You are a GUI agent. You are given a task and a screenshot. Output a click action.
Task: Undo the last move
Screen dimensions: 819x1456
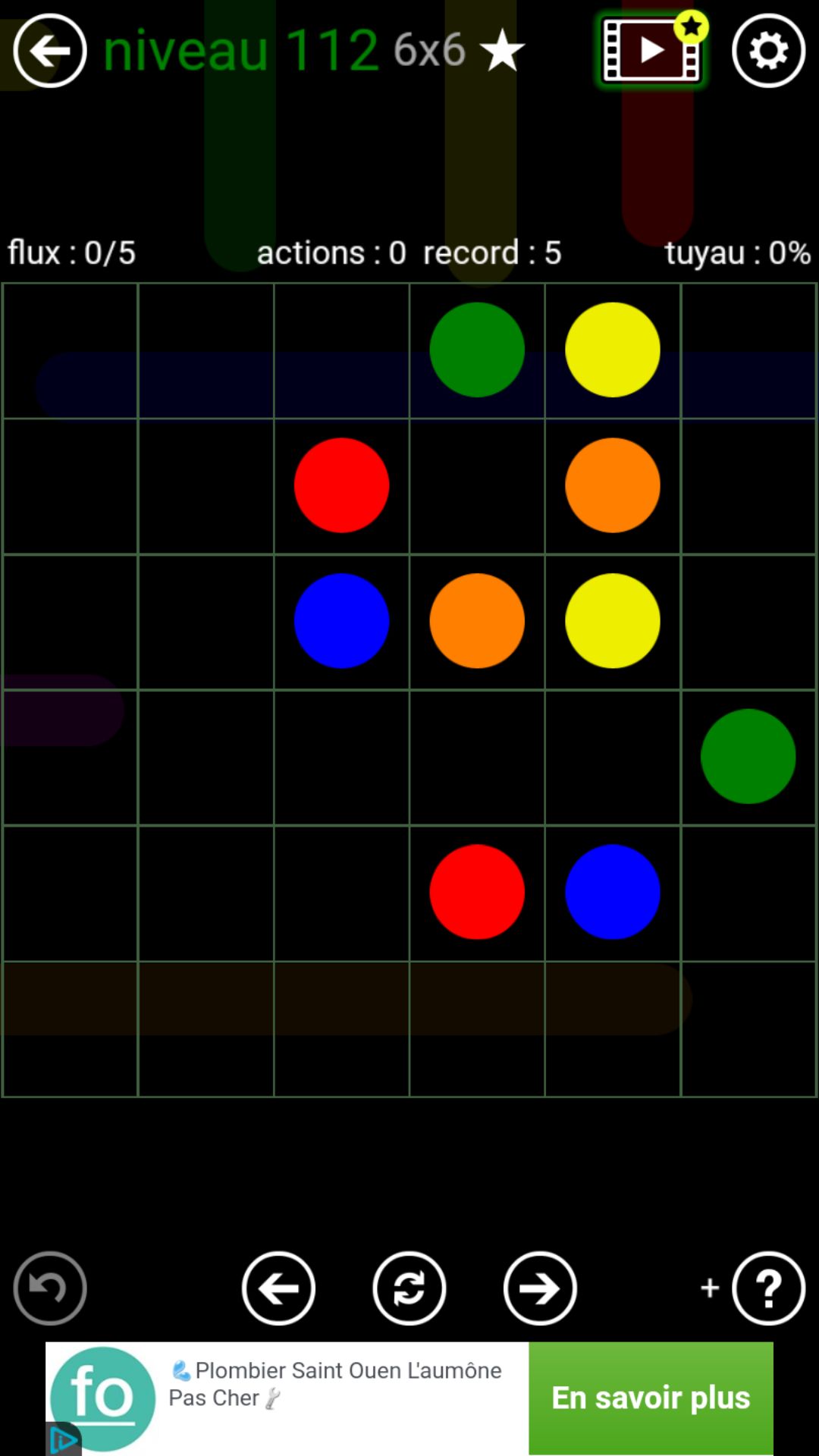pyautogui.click(x=50, y=1288)
